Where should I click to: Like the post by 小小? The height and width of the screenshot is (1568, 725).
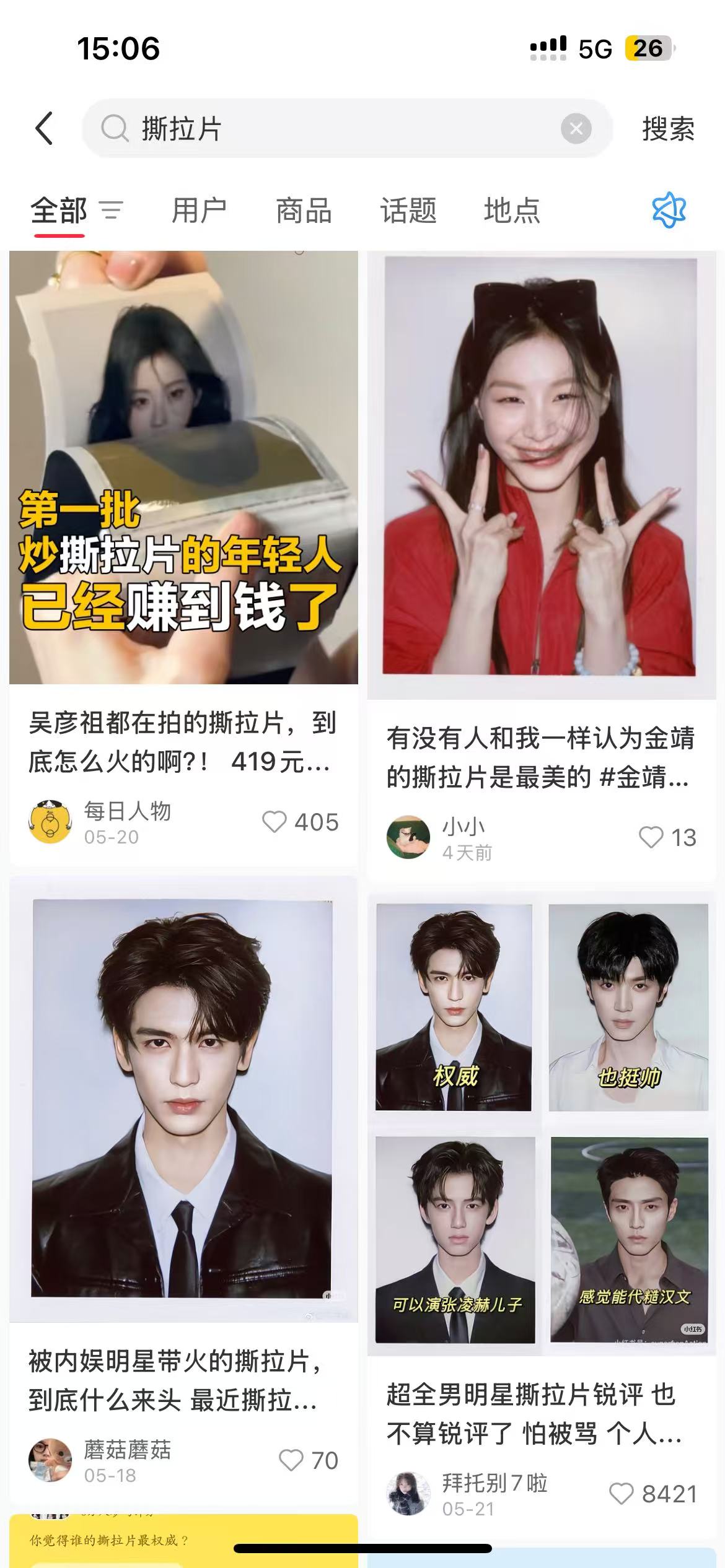[651, 838]
